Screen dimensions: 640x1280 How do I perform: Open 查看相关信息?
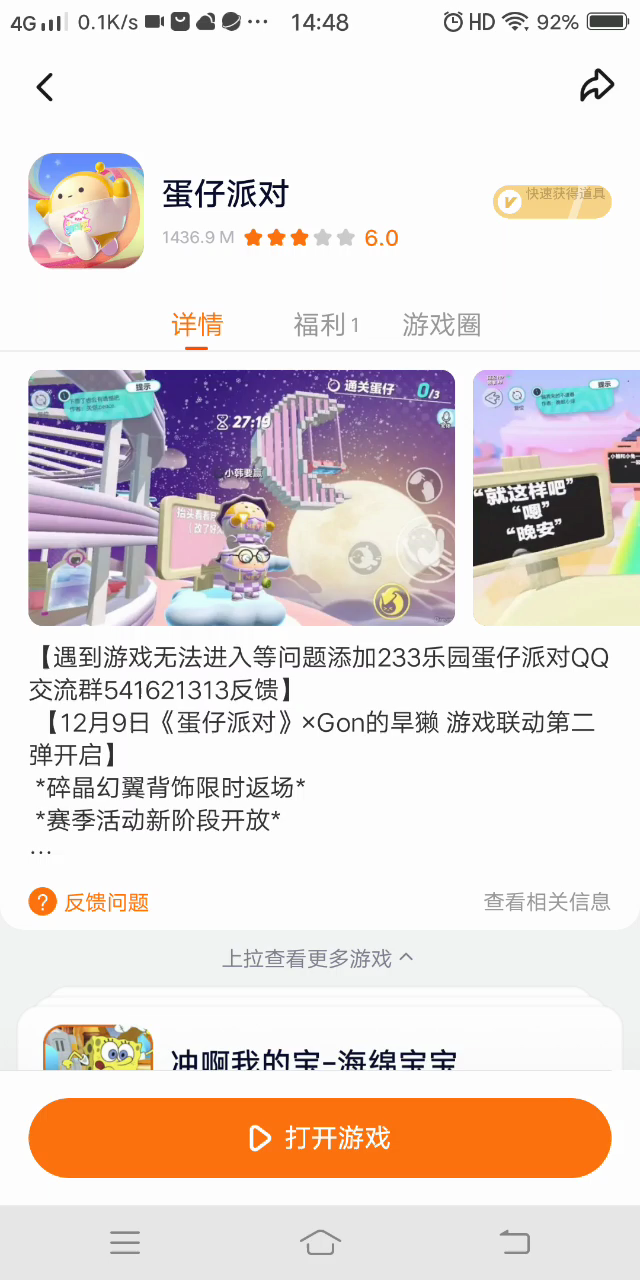(x=546, y=902)
